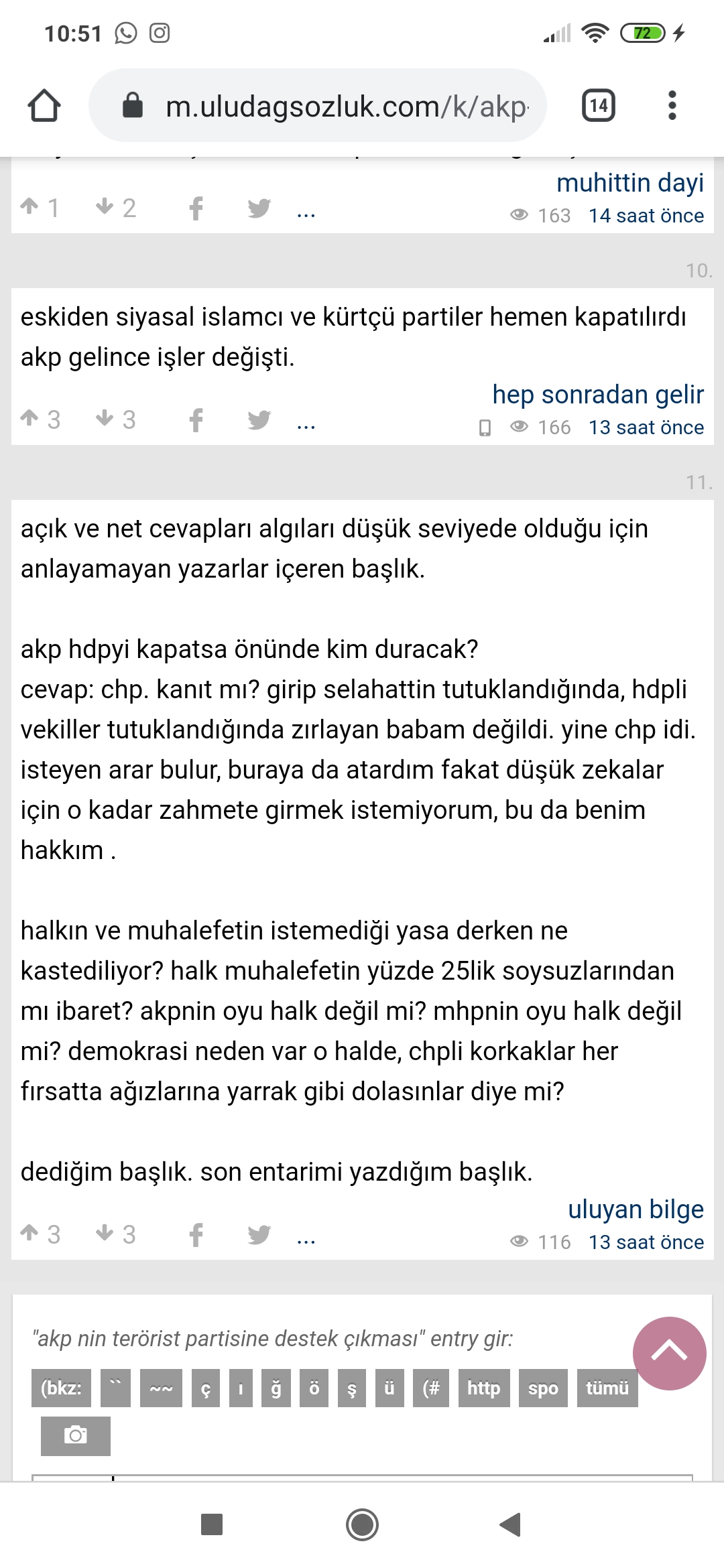Add a spoiler tag with spo
Image resolution: width=724 pixels, height=1568 pixels.
[x=542, y=1388]
